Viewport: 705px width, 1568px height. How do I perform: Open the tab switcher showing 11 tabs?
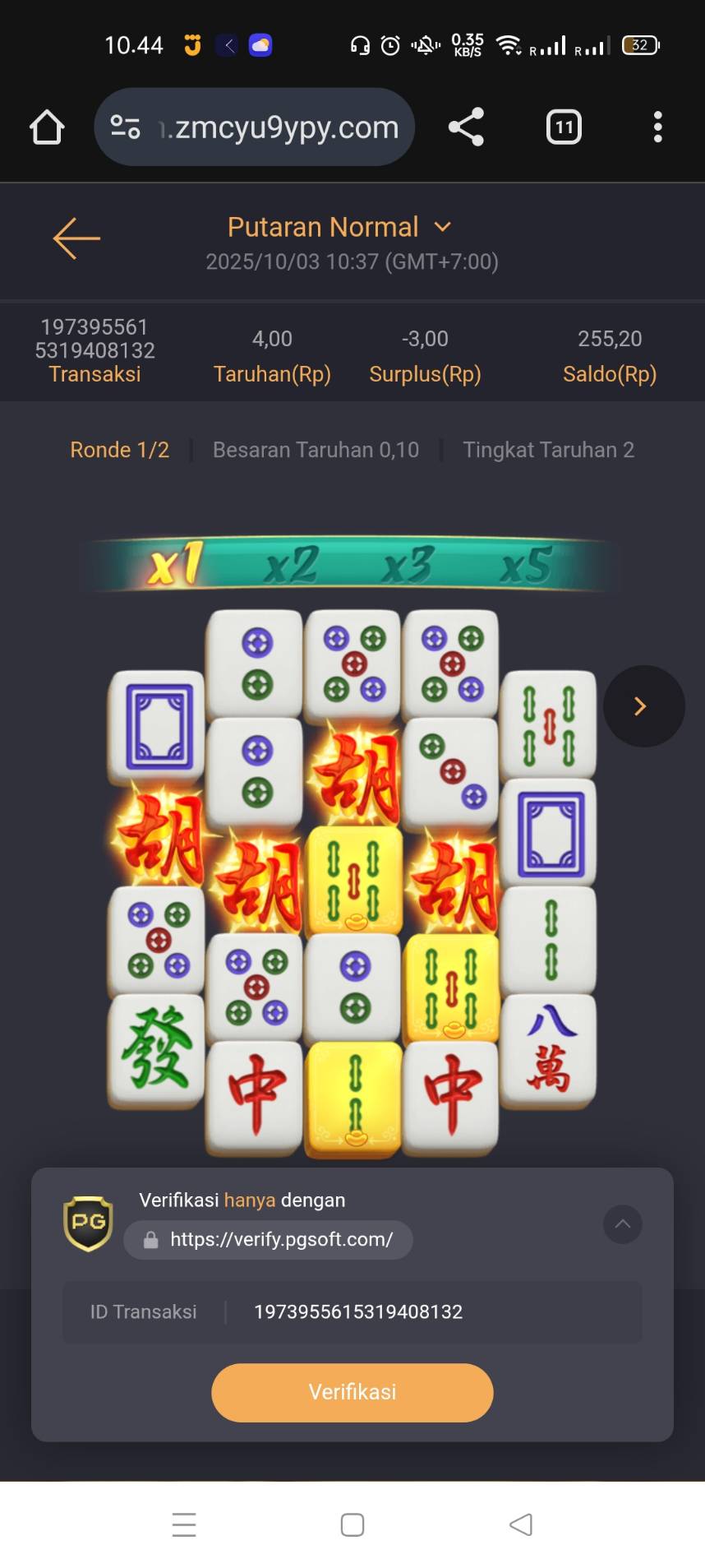pos(564,127)
